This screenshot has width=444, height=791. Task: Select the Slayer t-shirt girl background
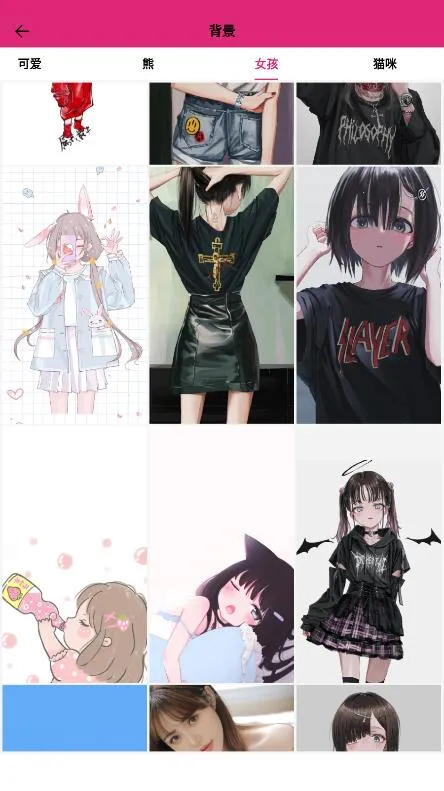click(x=368, y=295)
